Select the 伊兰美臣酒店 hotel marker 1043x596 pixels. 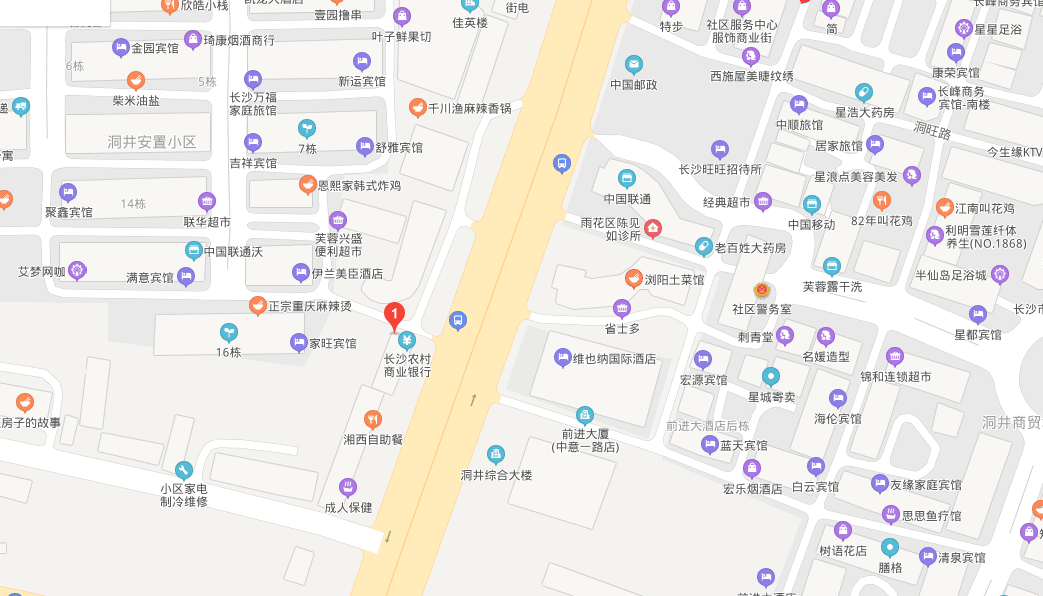pos(300,272)
